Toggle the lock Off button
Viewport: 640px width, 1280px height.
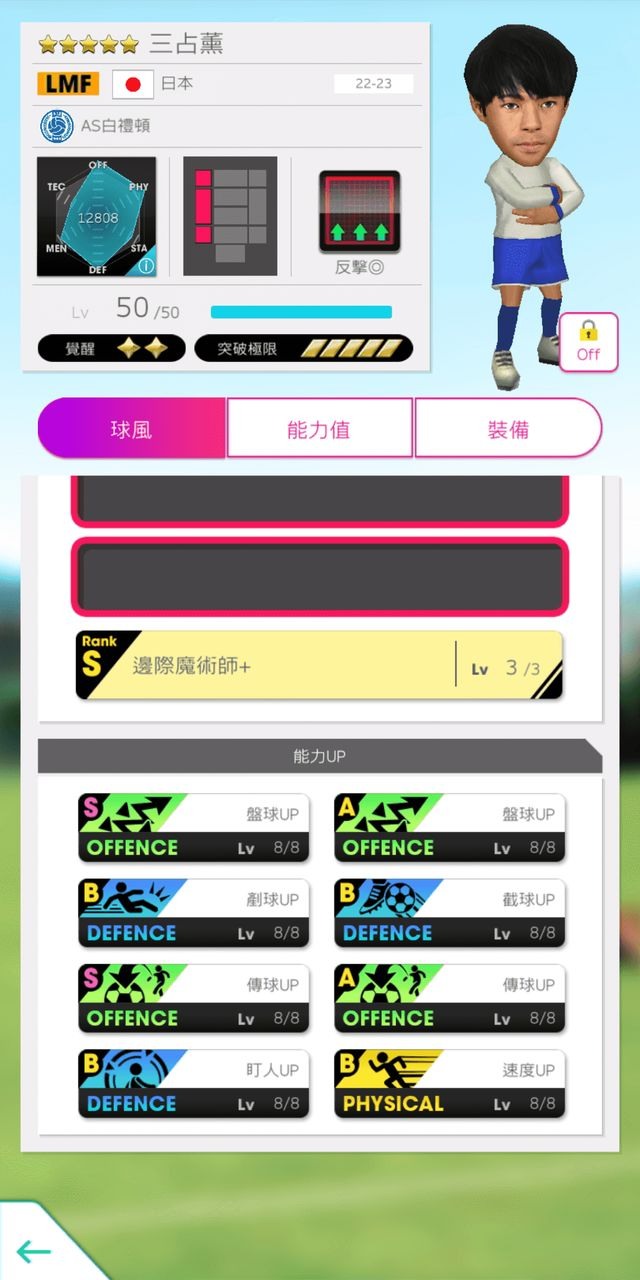click(x=588, y=342)
